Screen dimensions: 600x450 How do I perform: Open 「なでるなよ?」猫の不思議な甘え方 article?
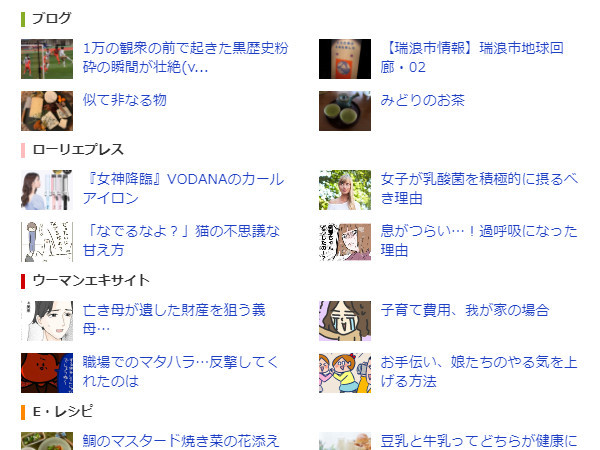182,240
